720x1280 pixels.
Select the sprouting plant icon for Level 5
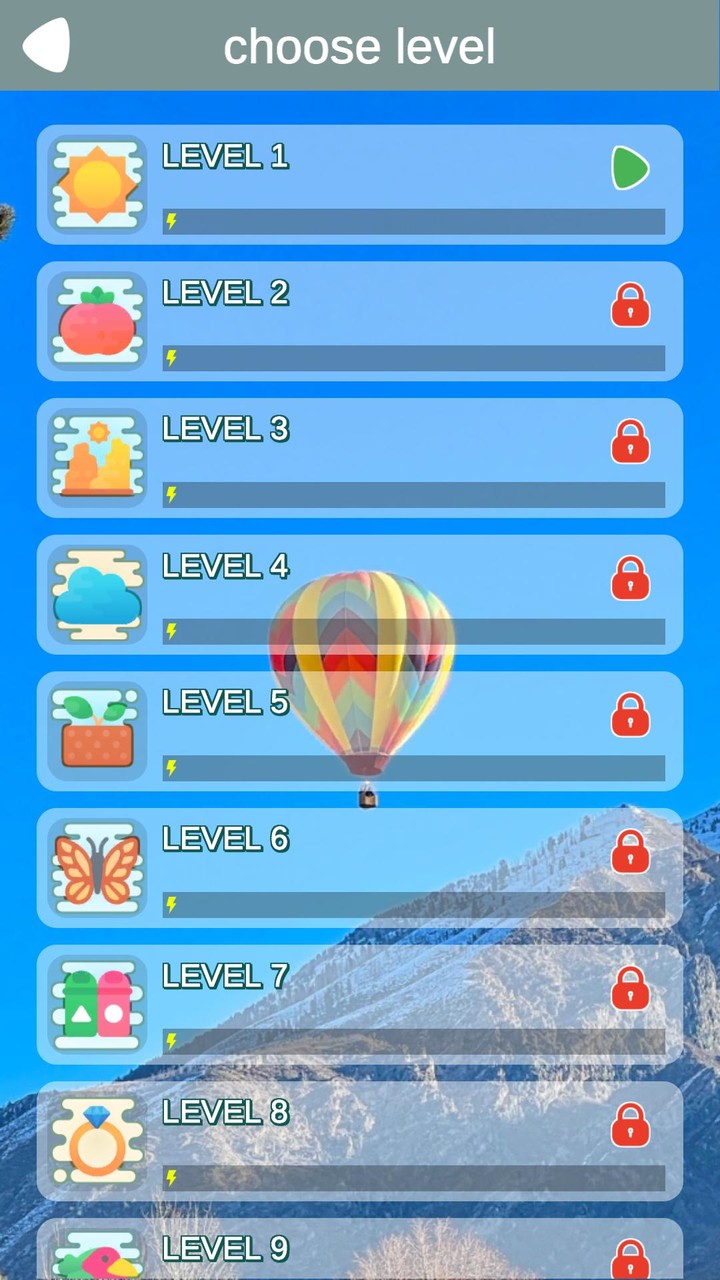[x=97, y=730]
